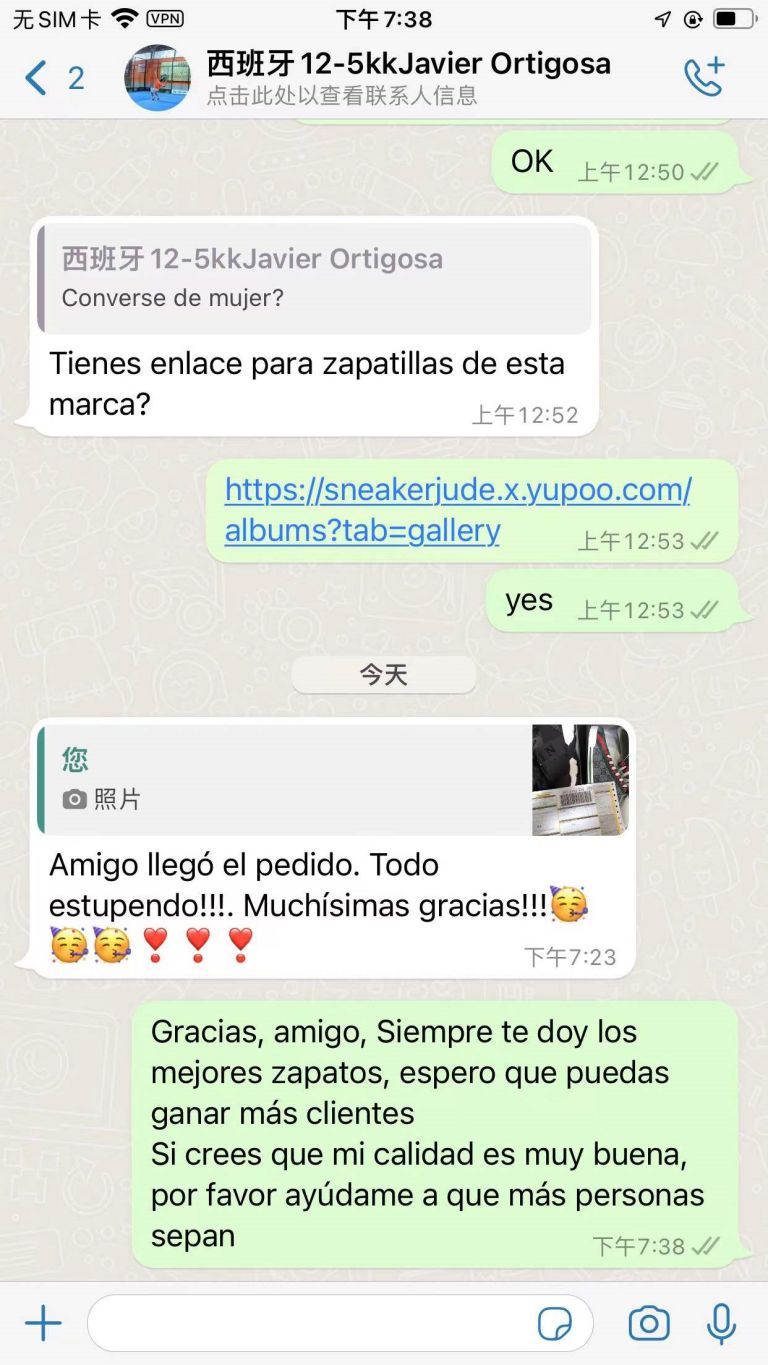This screenshot has width=768, height=1365.
Task: Open the sticker picker
Action: coord(555,1324)
